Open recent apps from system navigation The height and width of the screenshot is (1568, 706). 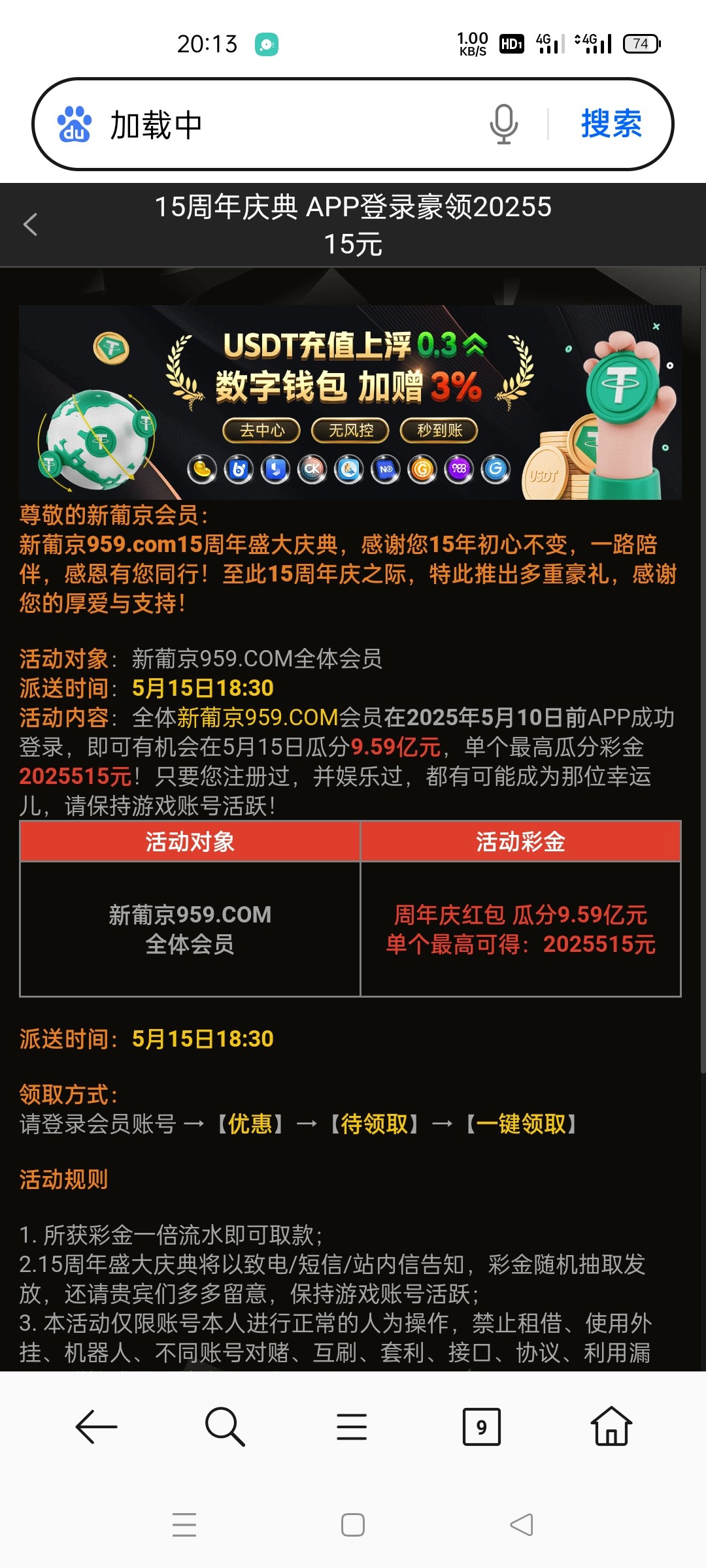[184, 1524]
